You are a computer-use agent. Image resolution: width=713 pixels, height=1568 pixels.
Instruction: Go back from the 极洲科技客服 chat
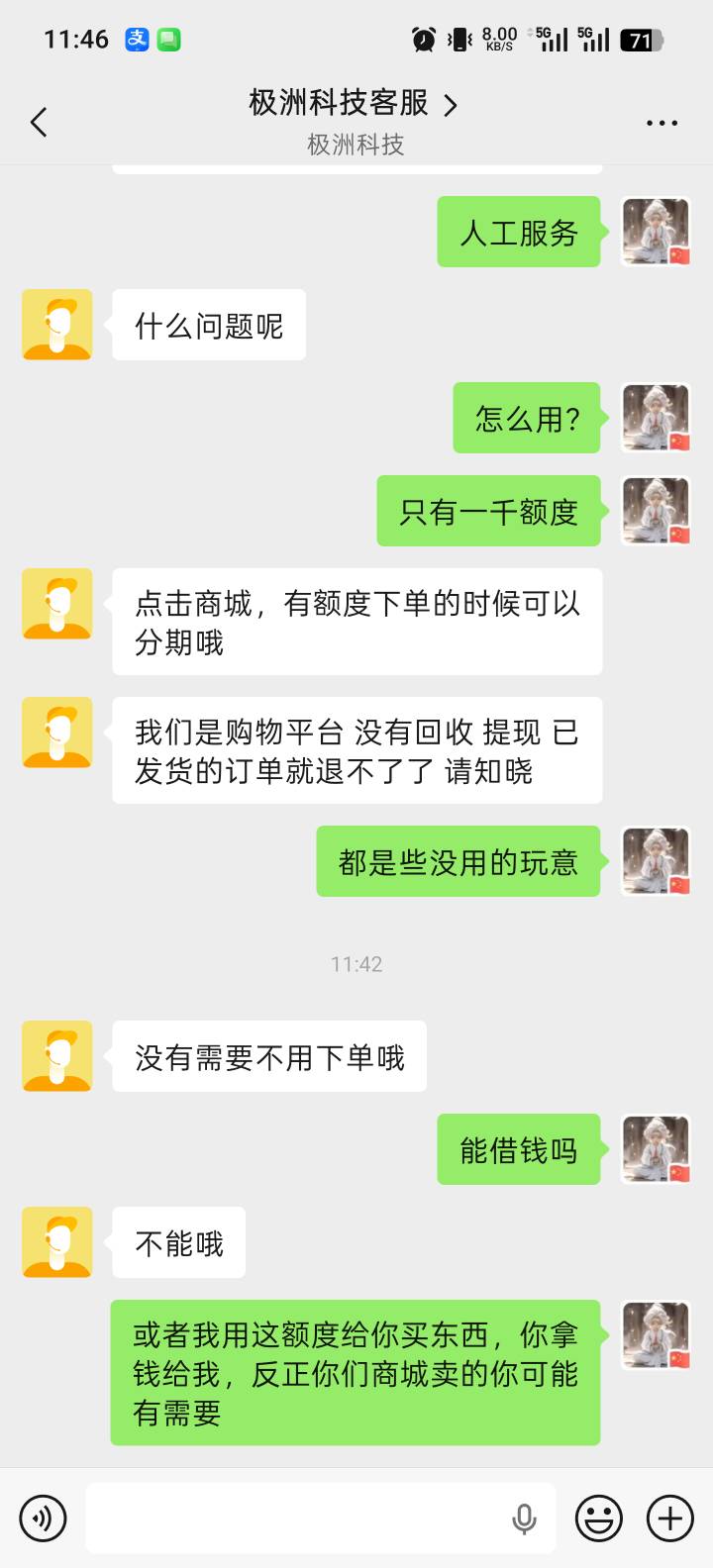(x=39, y=123)
